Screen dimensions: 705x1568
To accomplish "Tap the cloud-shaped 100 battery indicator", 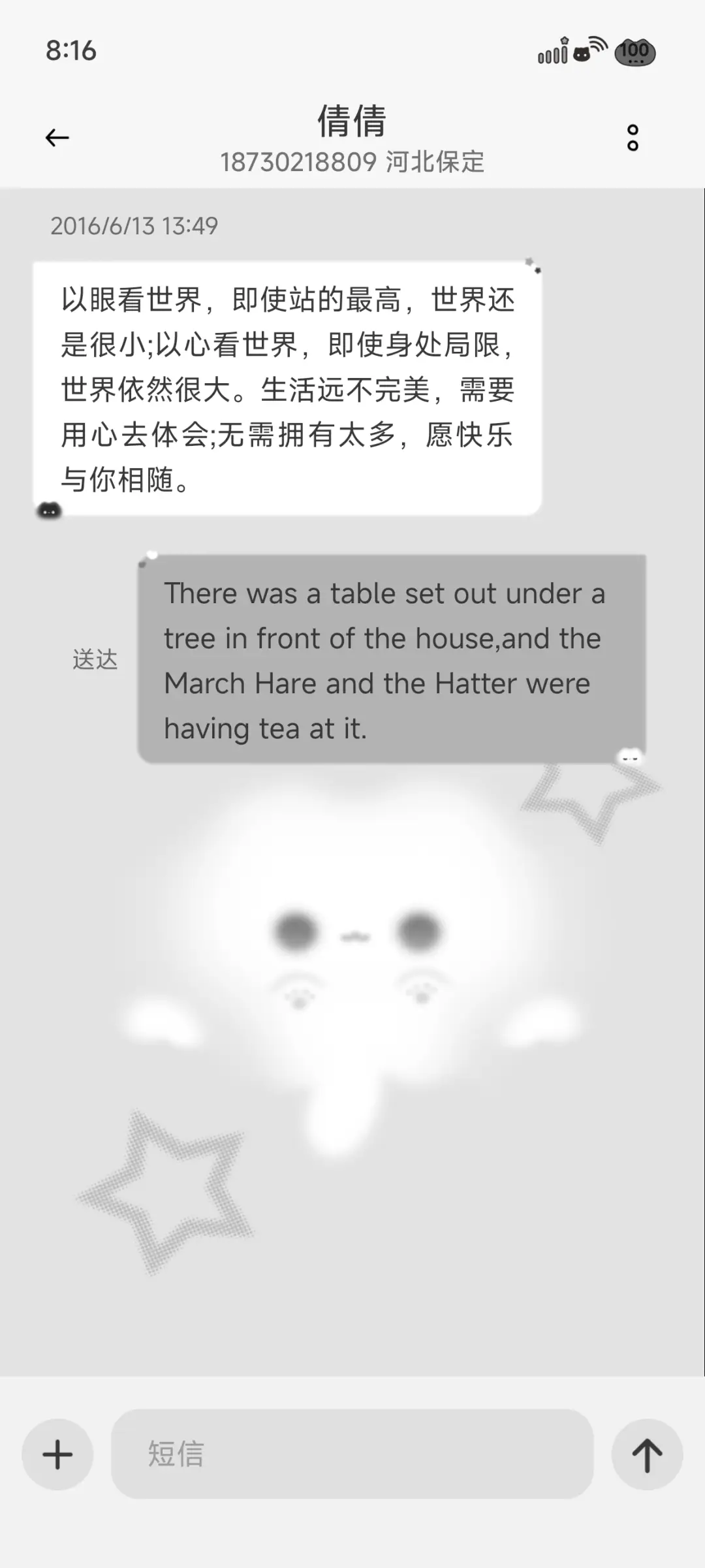I will [634, 52].
